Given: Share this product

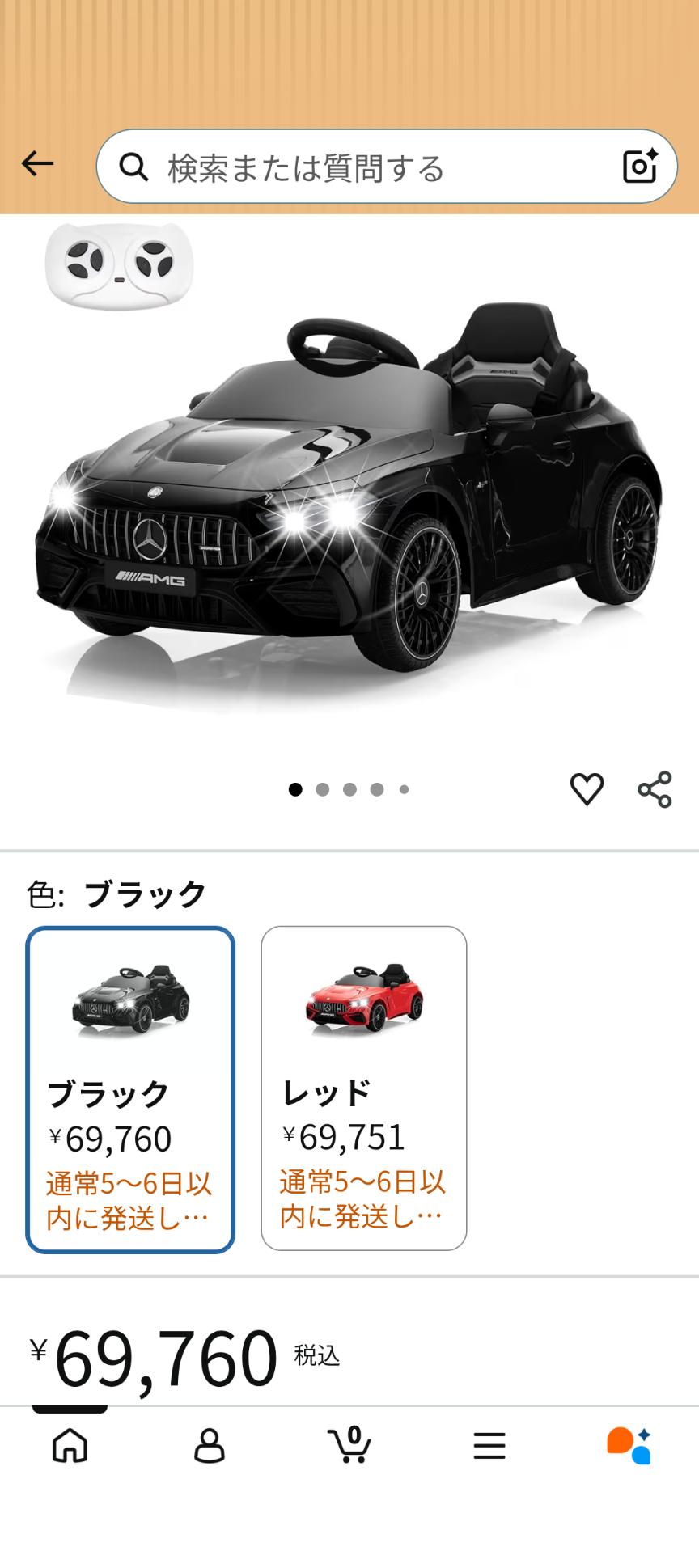Looking at the screenshot, I should click(655, 789).
